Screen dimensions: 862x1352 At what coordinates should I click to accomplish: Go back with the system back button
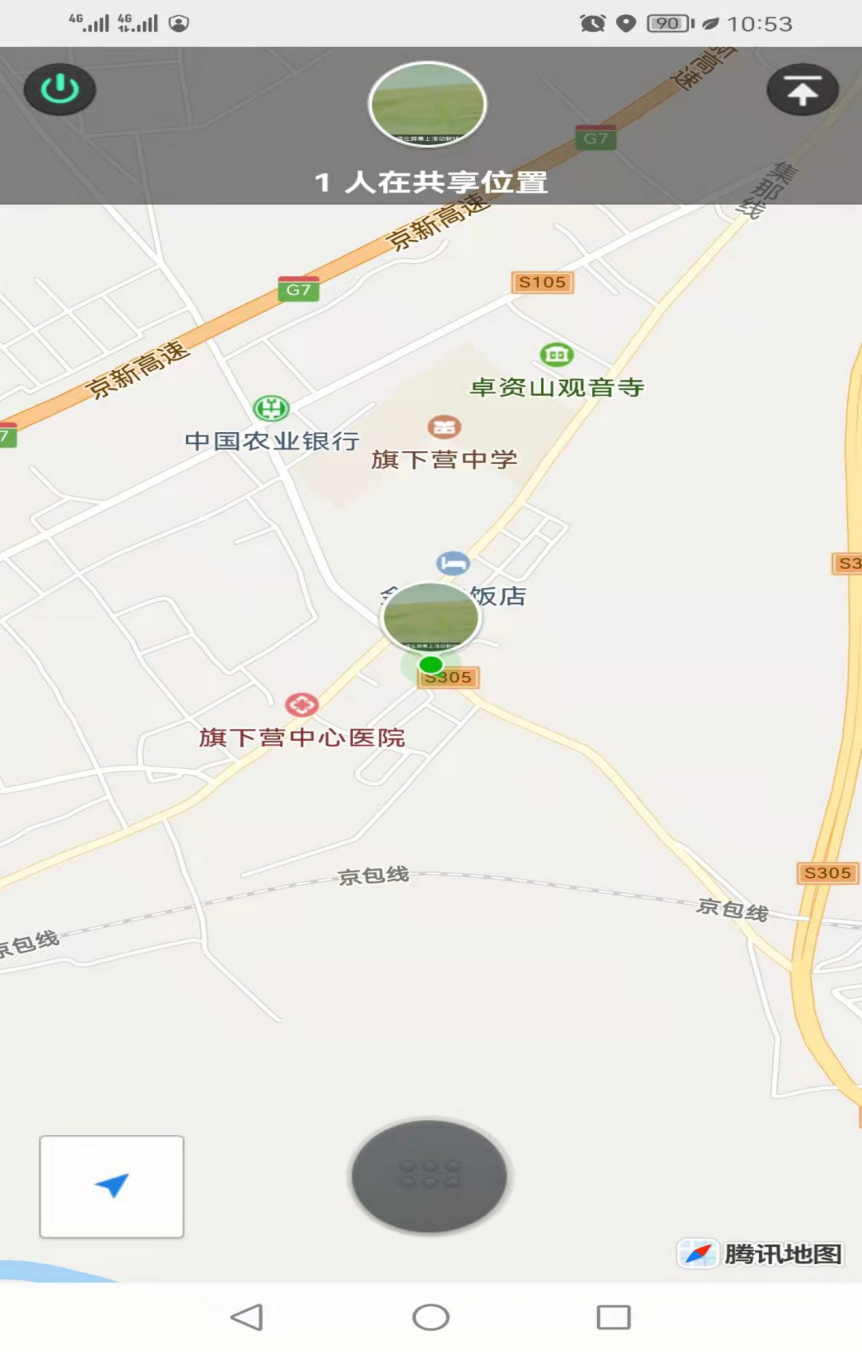(x=246, y=1317)
